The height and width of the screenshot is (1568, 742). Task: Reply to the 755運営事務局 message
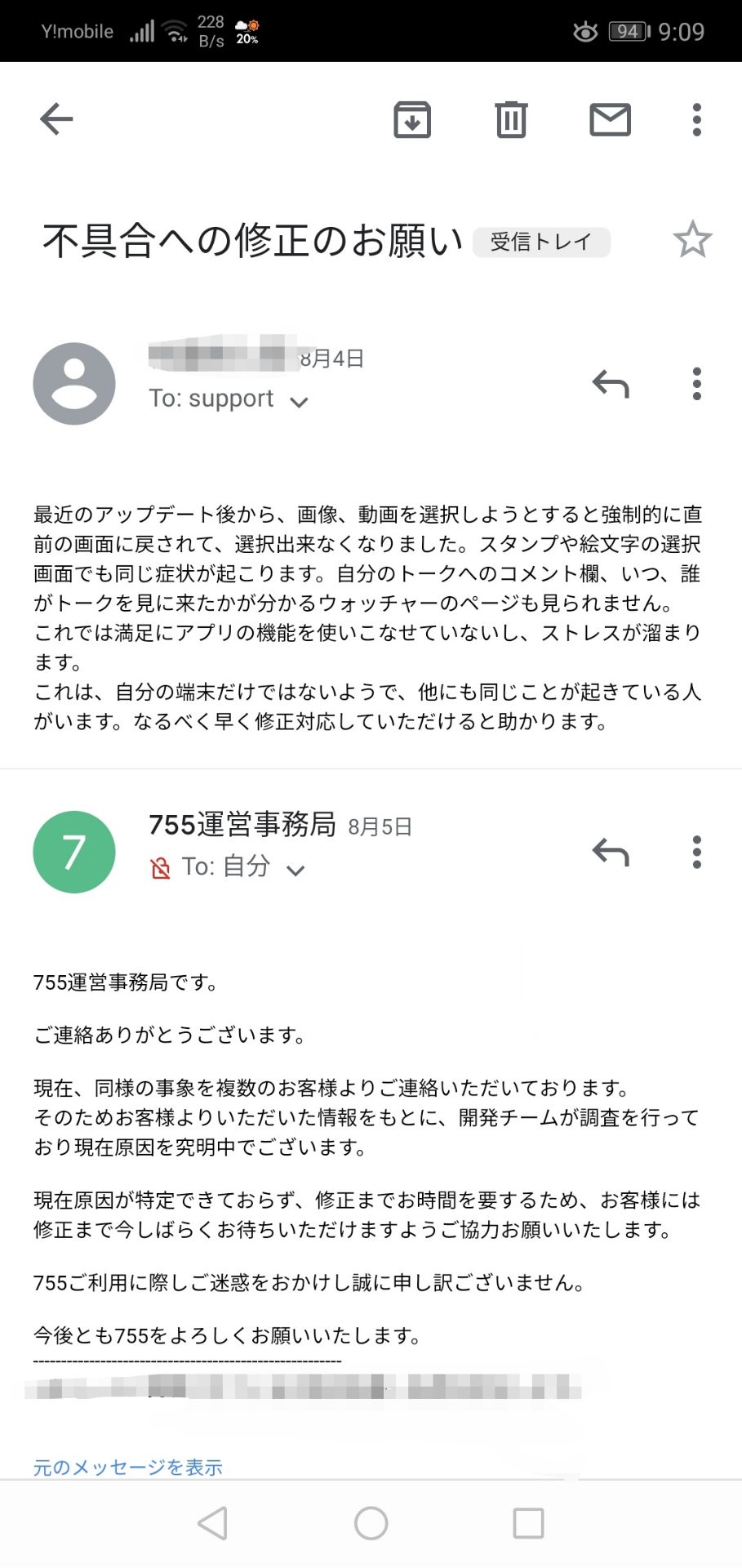pyautogui.click(x=611, y=852)
